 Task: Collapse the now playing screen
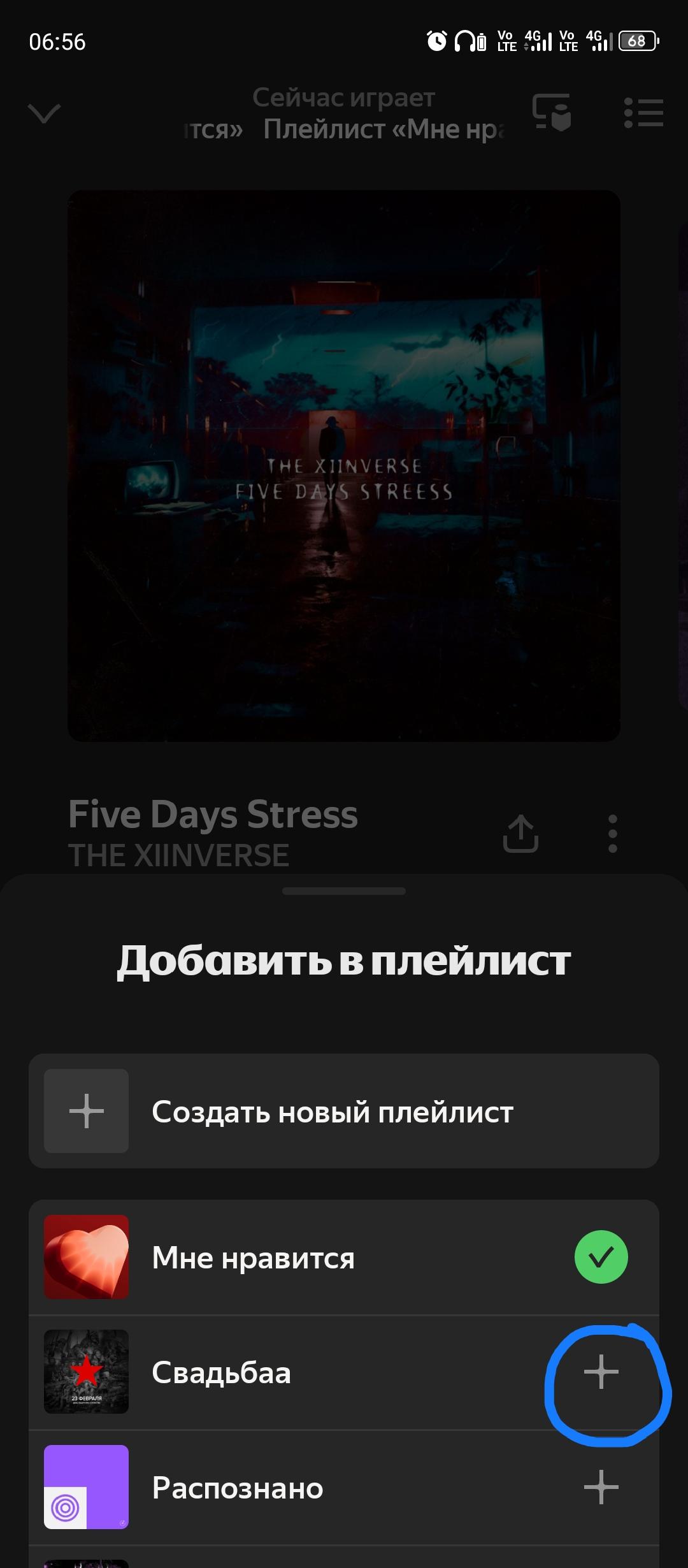pos(45,113)
